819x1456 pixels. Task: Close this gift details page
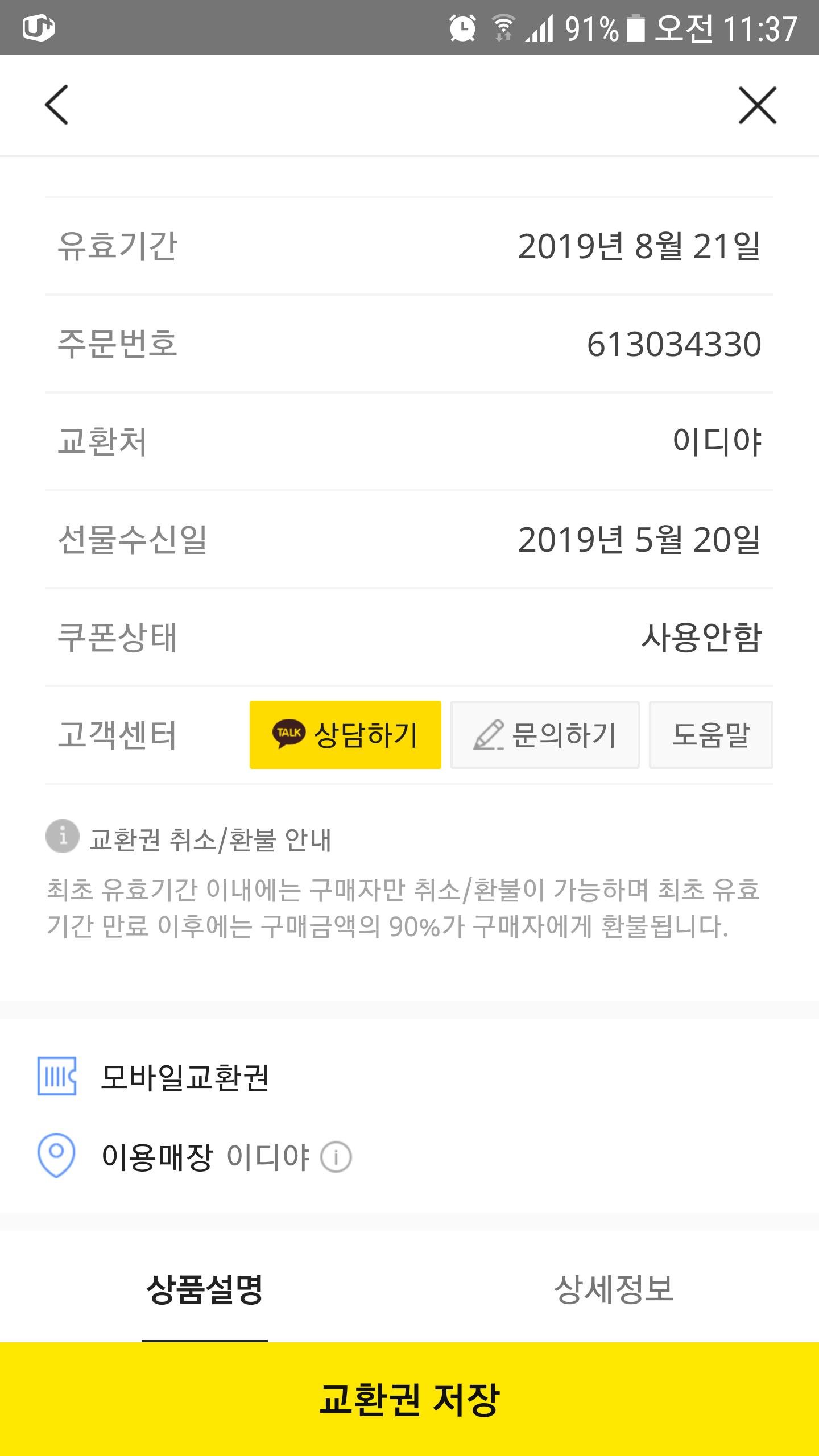[x=757, y=105]
